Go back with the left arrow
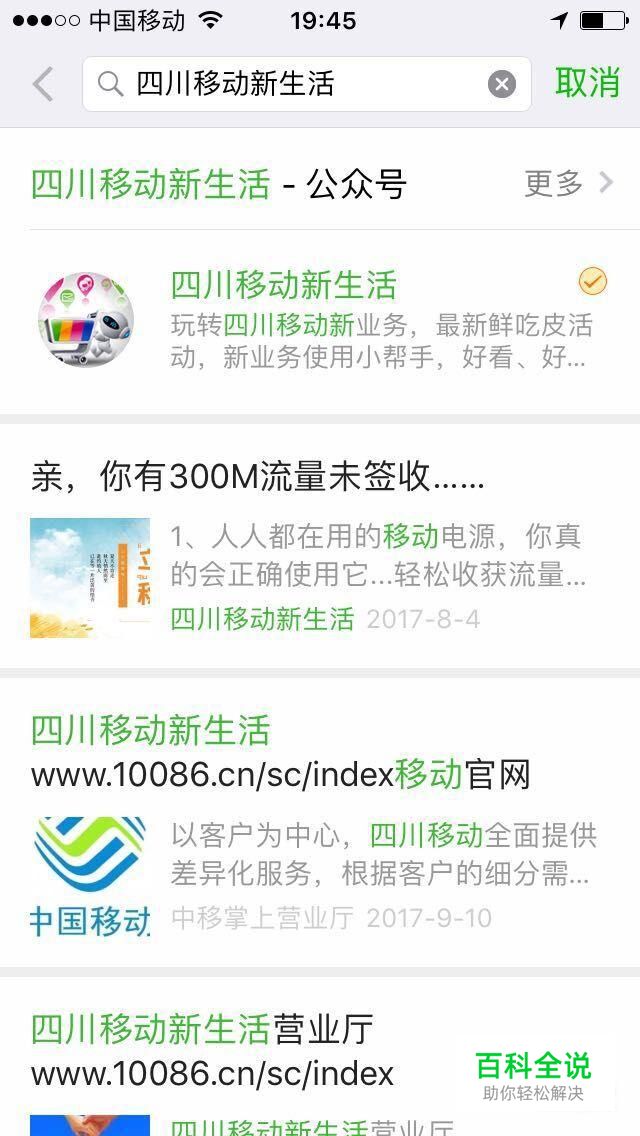The height and width of the screenshot is (1136, 640). 43,84
